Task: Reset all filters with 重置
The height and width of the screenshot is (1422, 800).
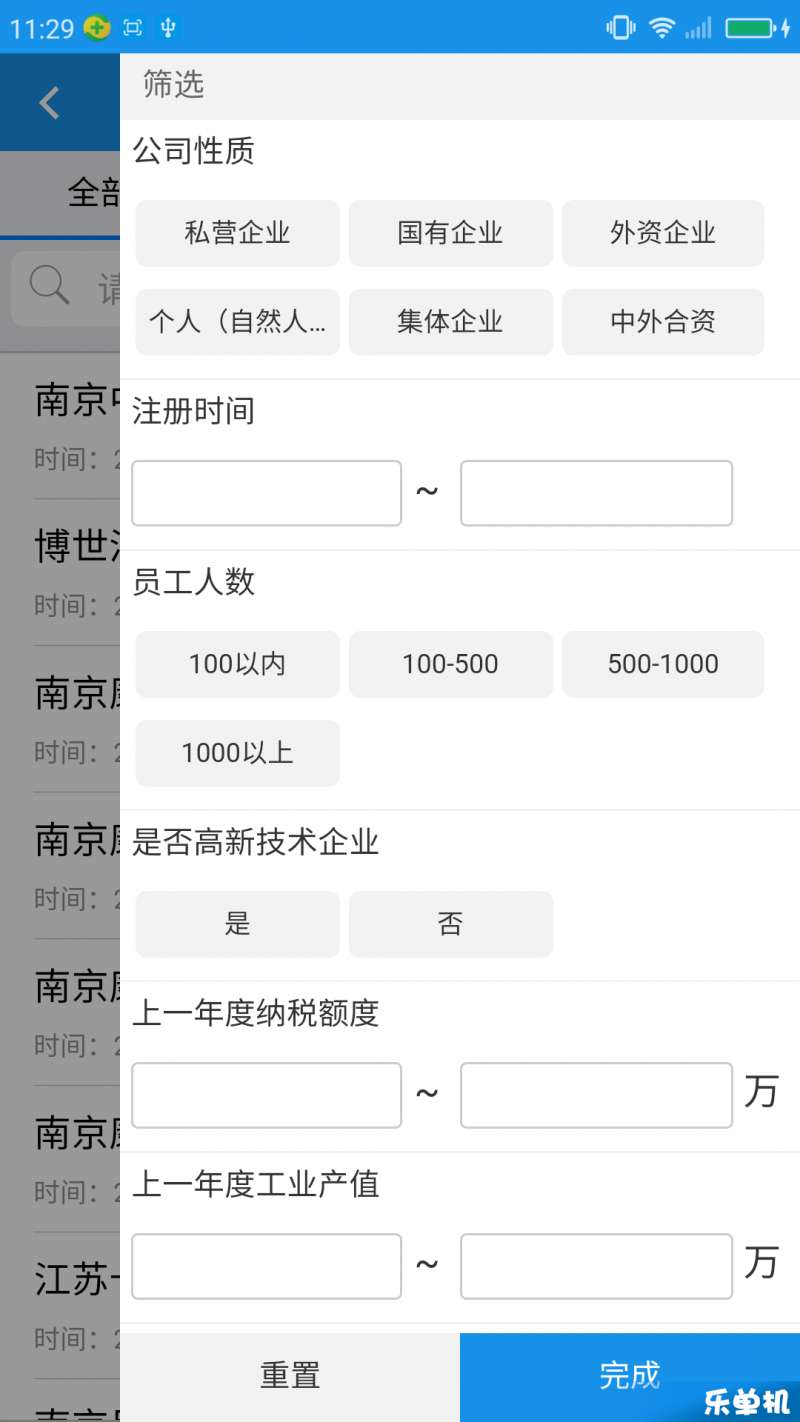Action: click(x=290, y=1377)
